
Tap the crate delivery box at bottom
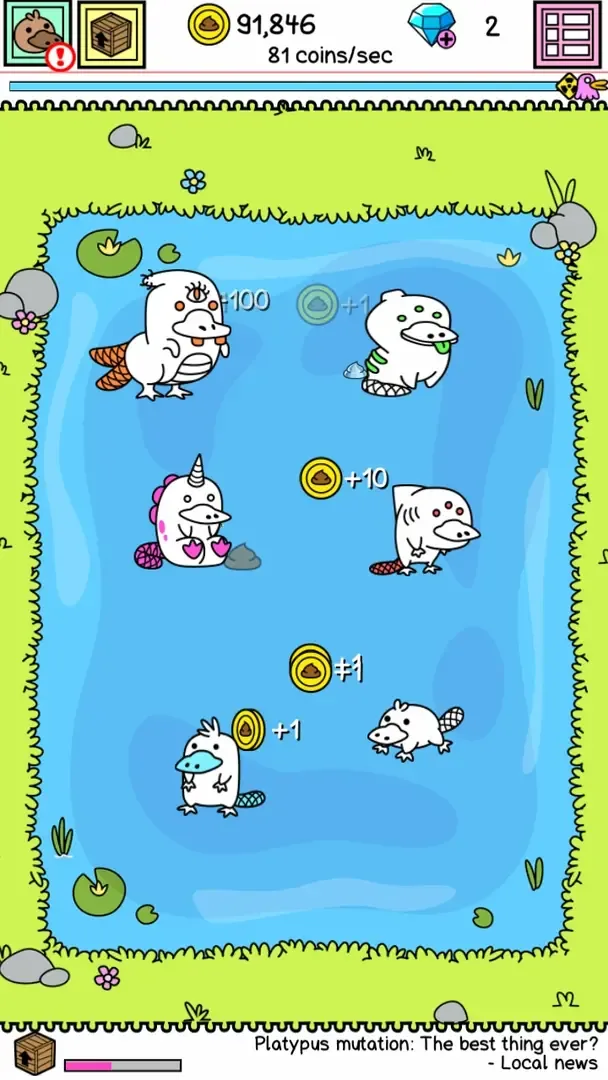(x=34, y=1054)
